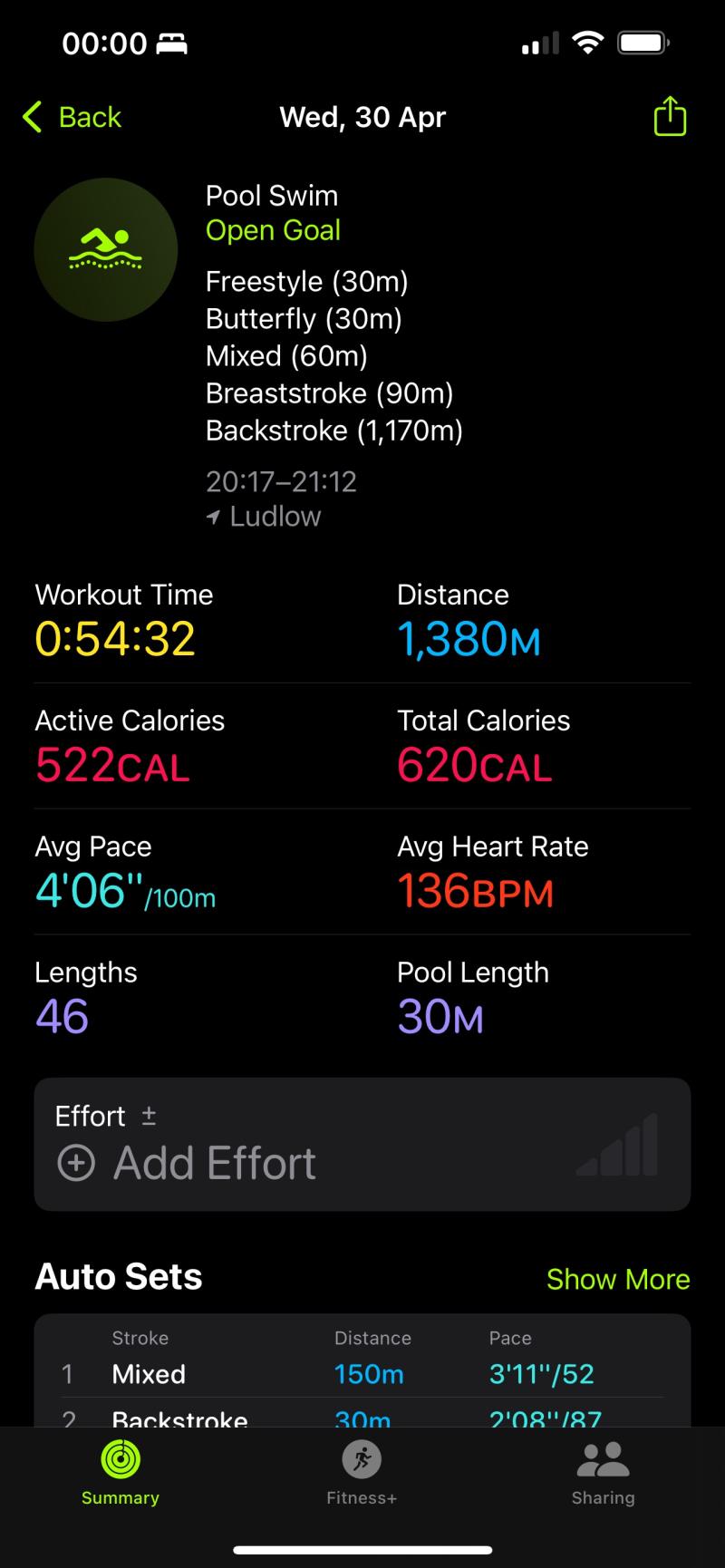The image size is (725, 1568).
Task: Show More auto sets
Action: pos(618,1279)
